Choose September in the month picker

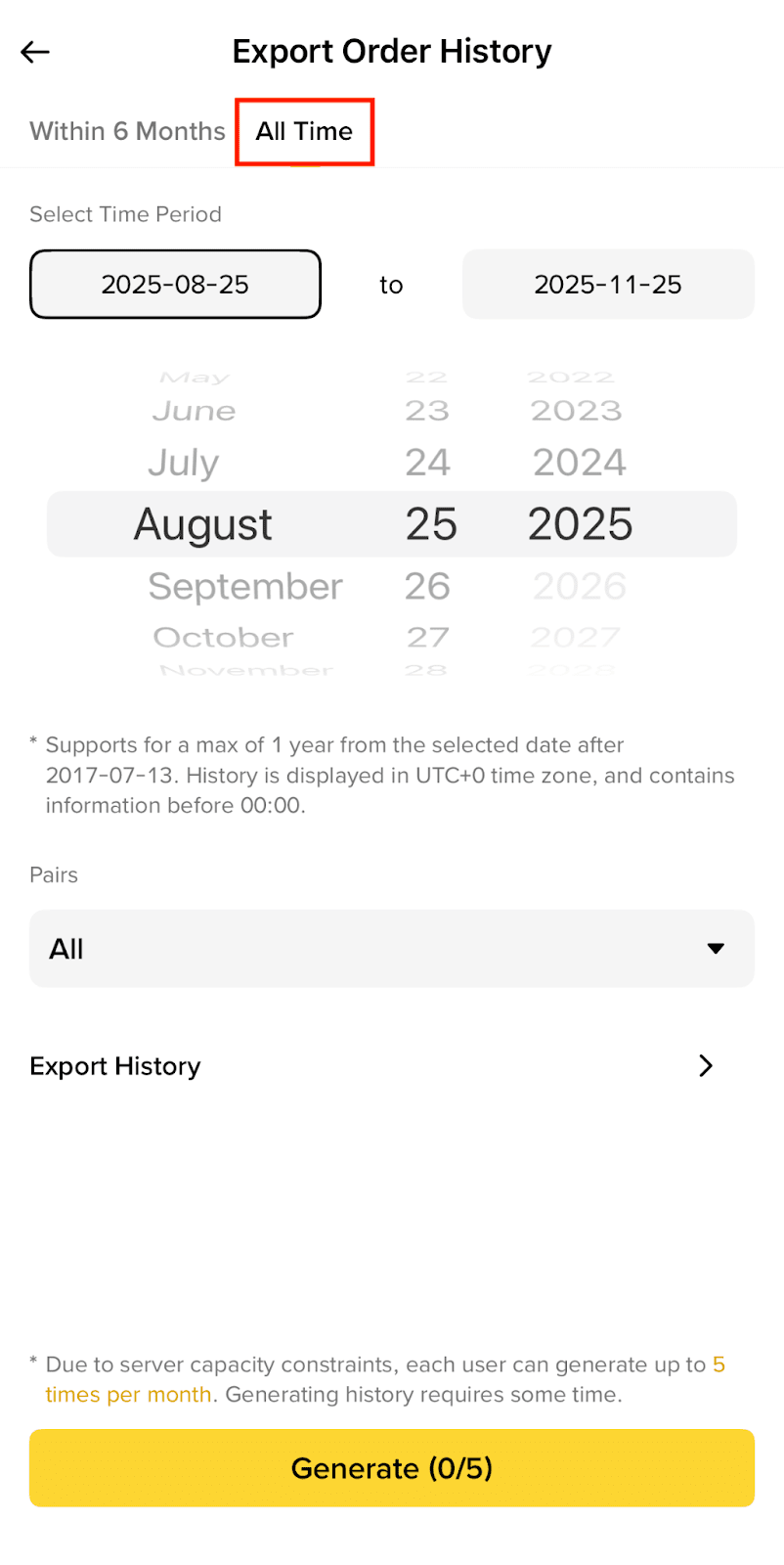click(245, 586)
